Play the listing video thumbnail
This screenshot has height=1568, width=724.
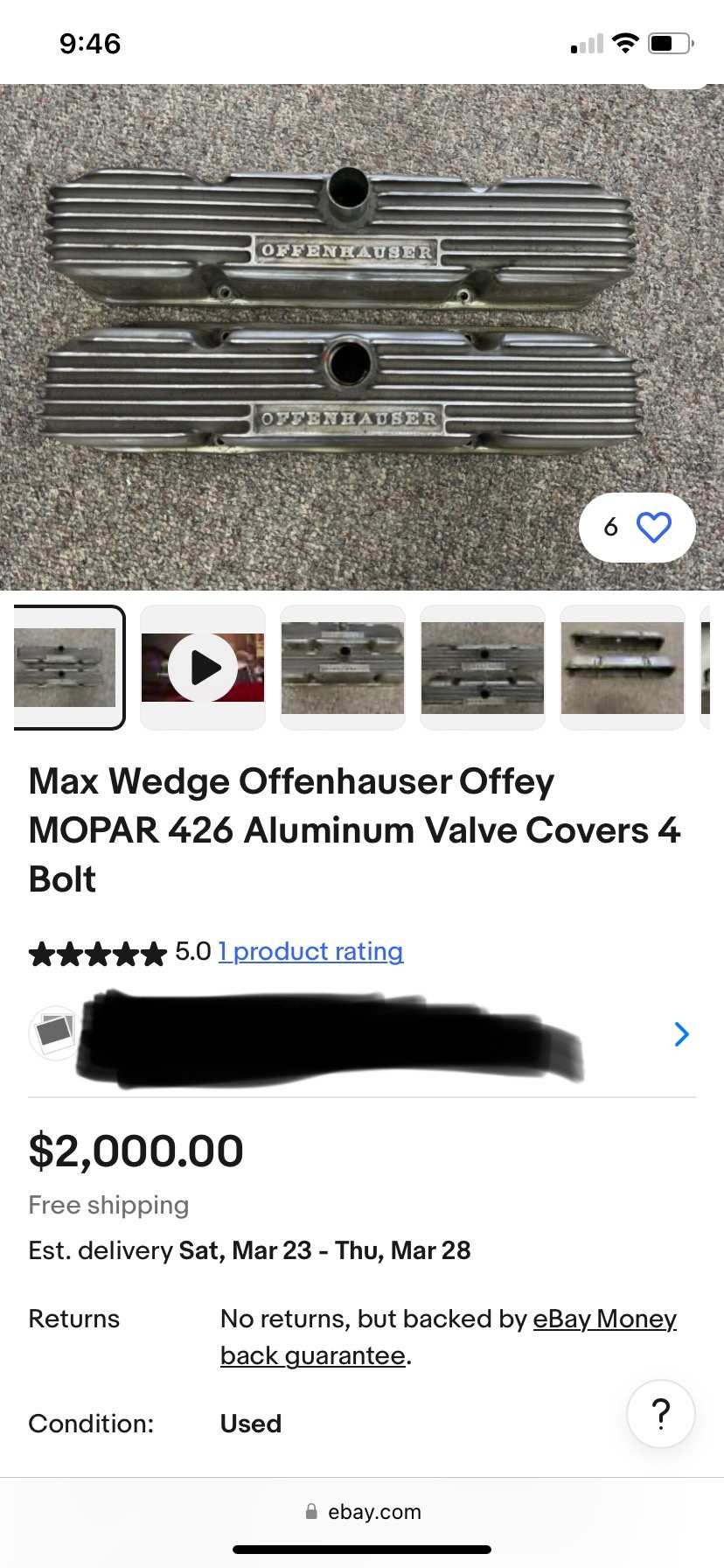[203, 667]
